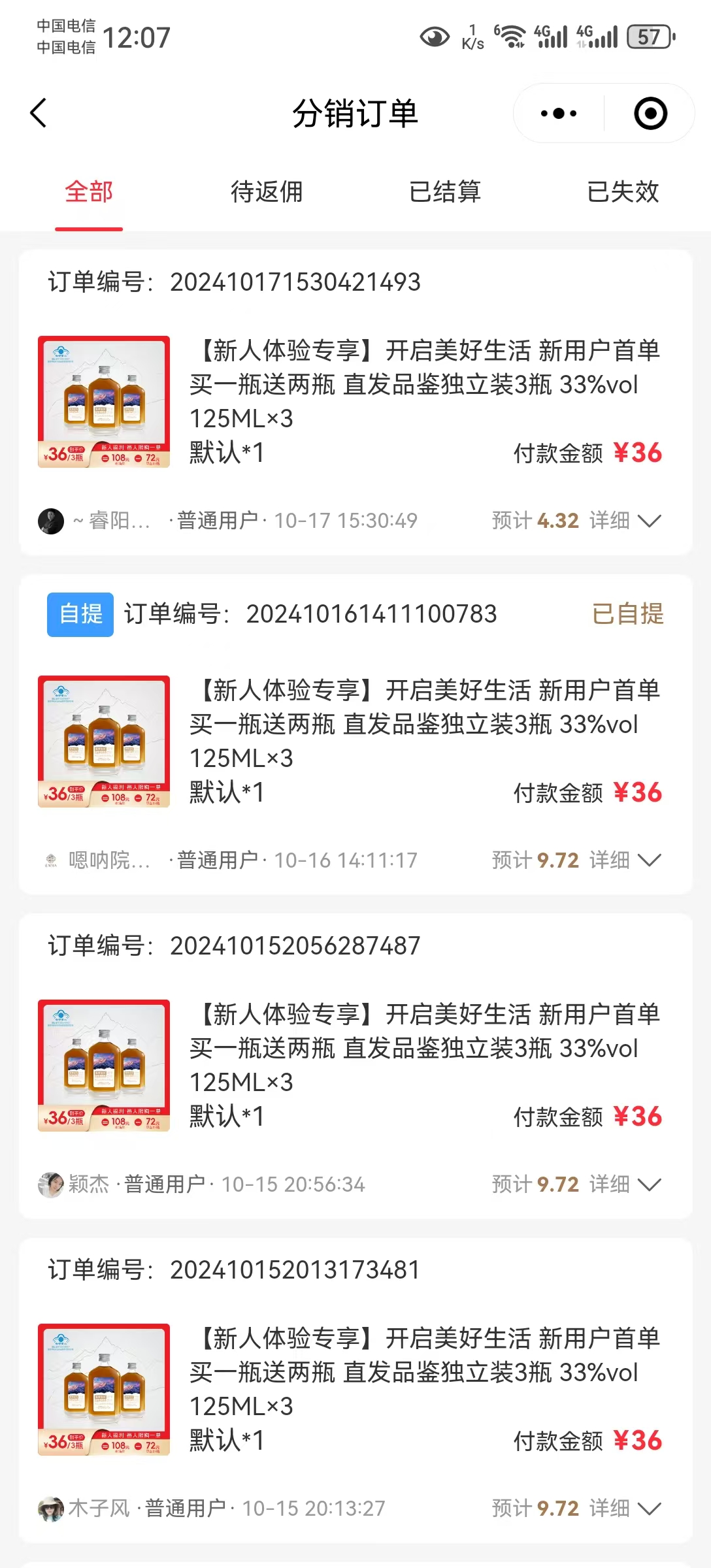Open the mini program three-dot menu

tap(559, 114)
